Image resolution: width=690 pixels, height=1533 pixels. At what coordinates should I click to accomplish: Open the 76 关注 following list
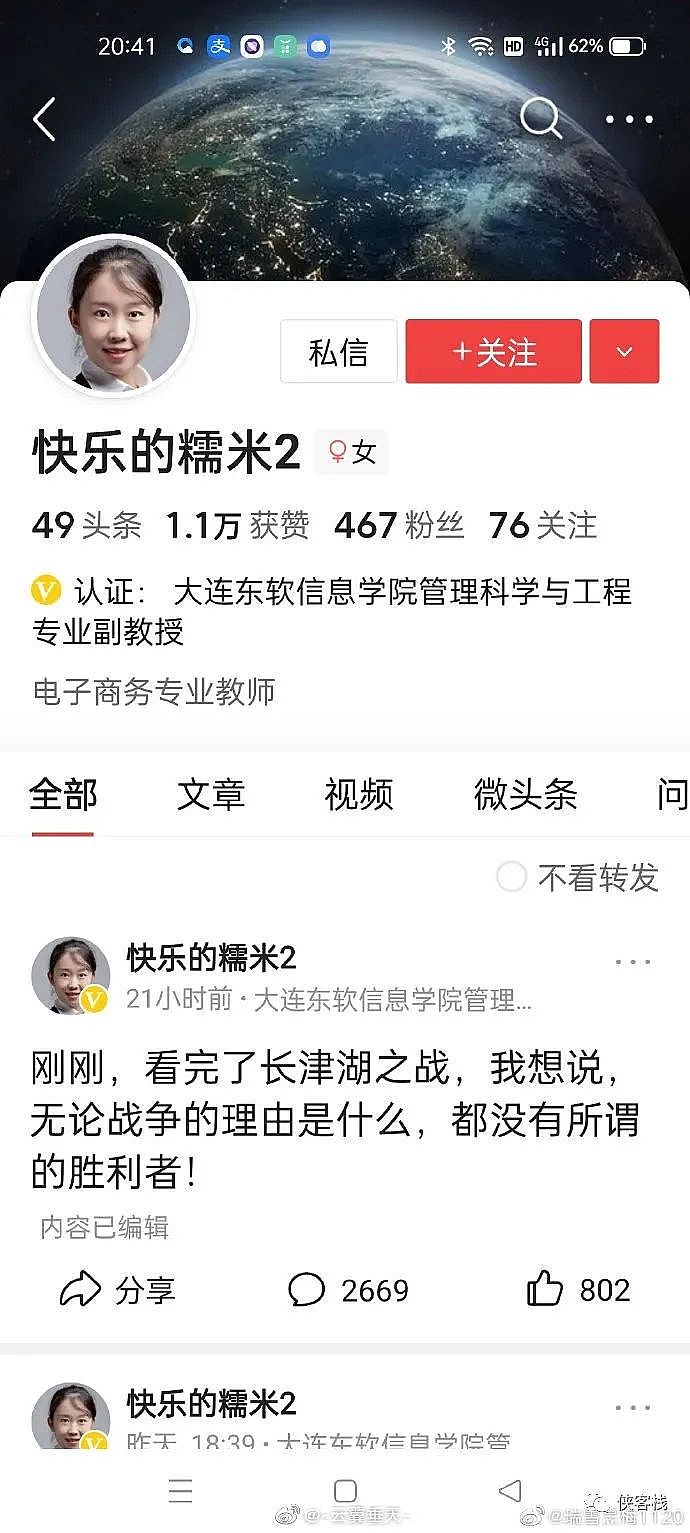point(542,525)
